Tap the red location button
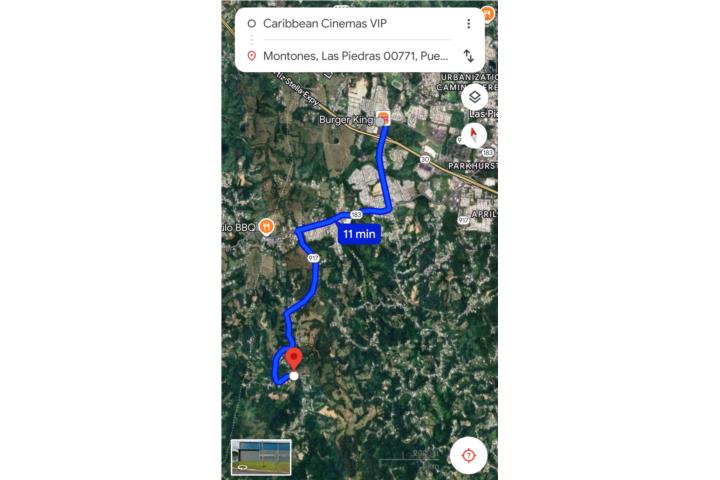720x480 pixels. click(468, 455)
